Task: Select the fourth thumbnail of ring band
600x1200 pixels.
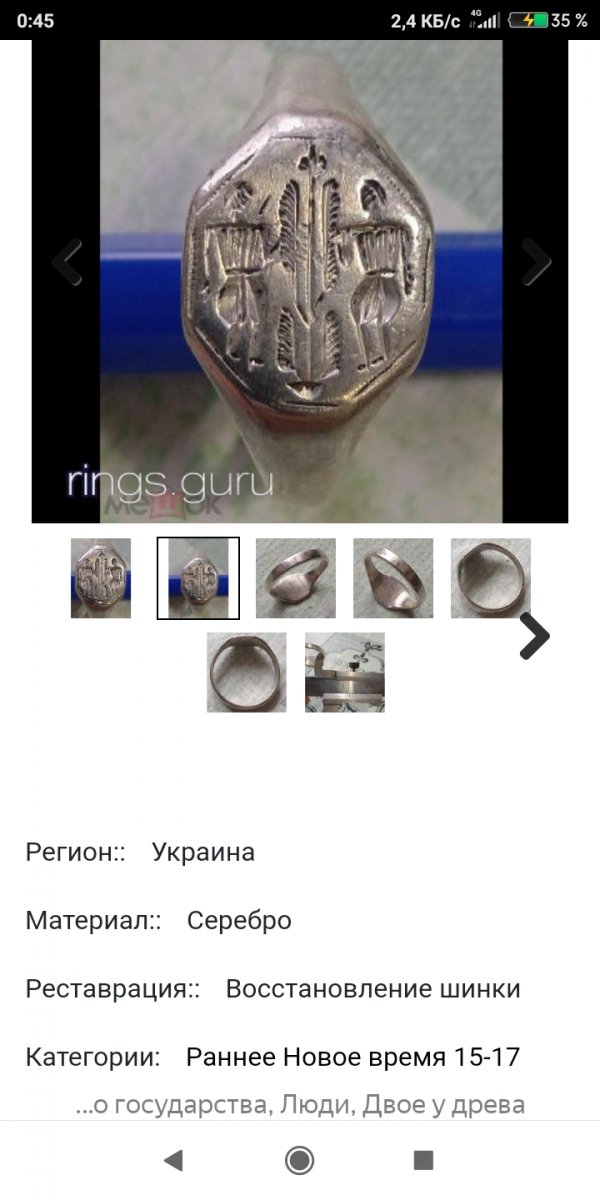Action: tap(393, 578)
